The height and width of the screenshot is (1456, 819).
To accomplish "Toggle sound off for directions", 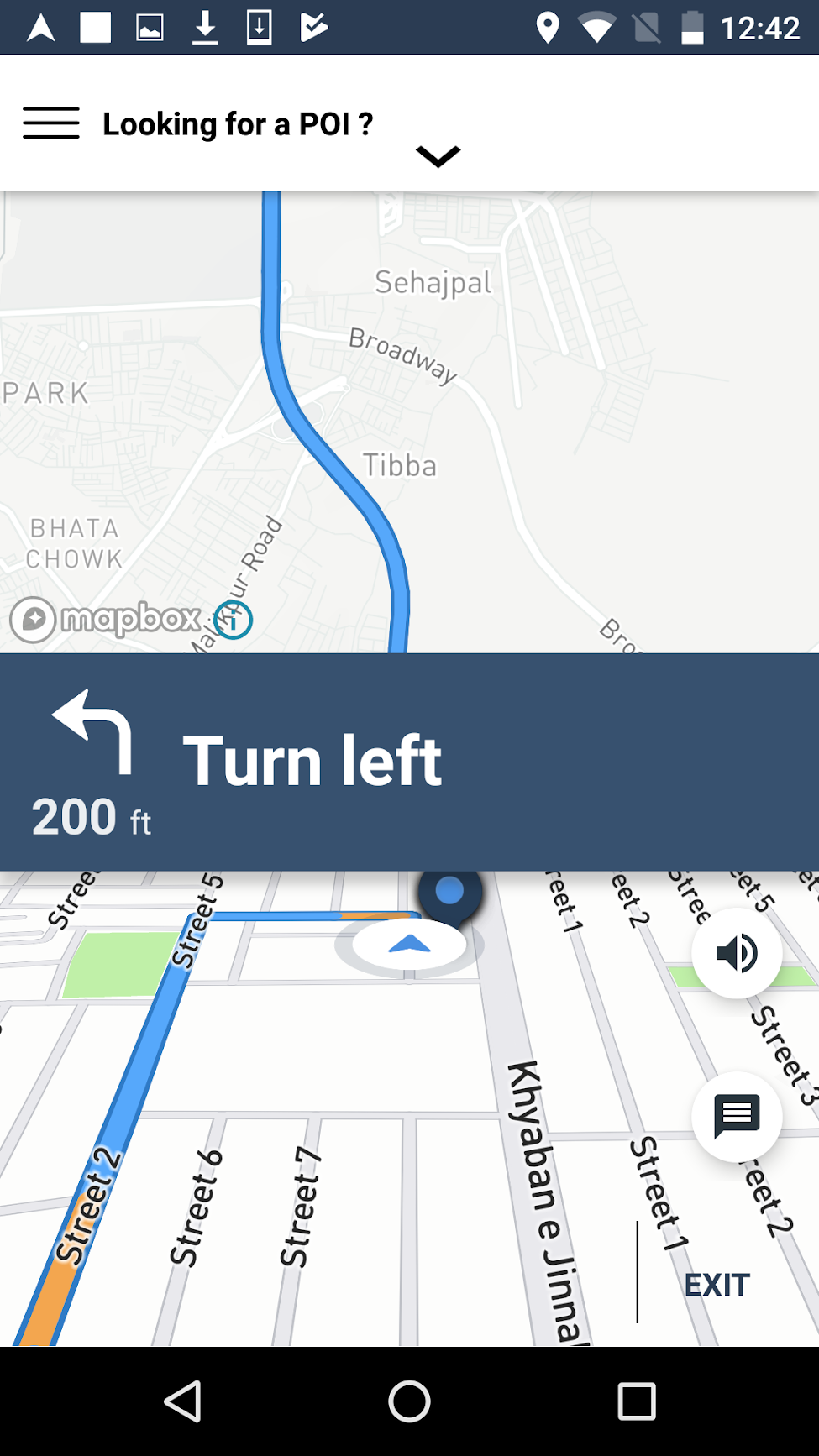I will click(736, 954).
